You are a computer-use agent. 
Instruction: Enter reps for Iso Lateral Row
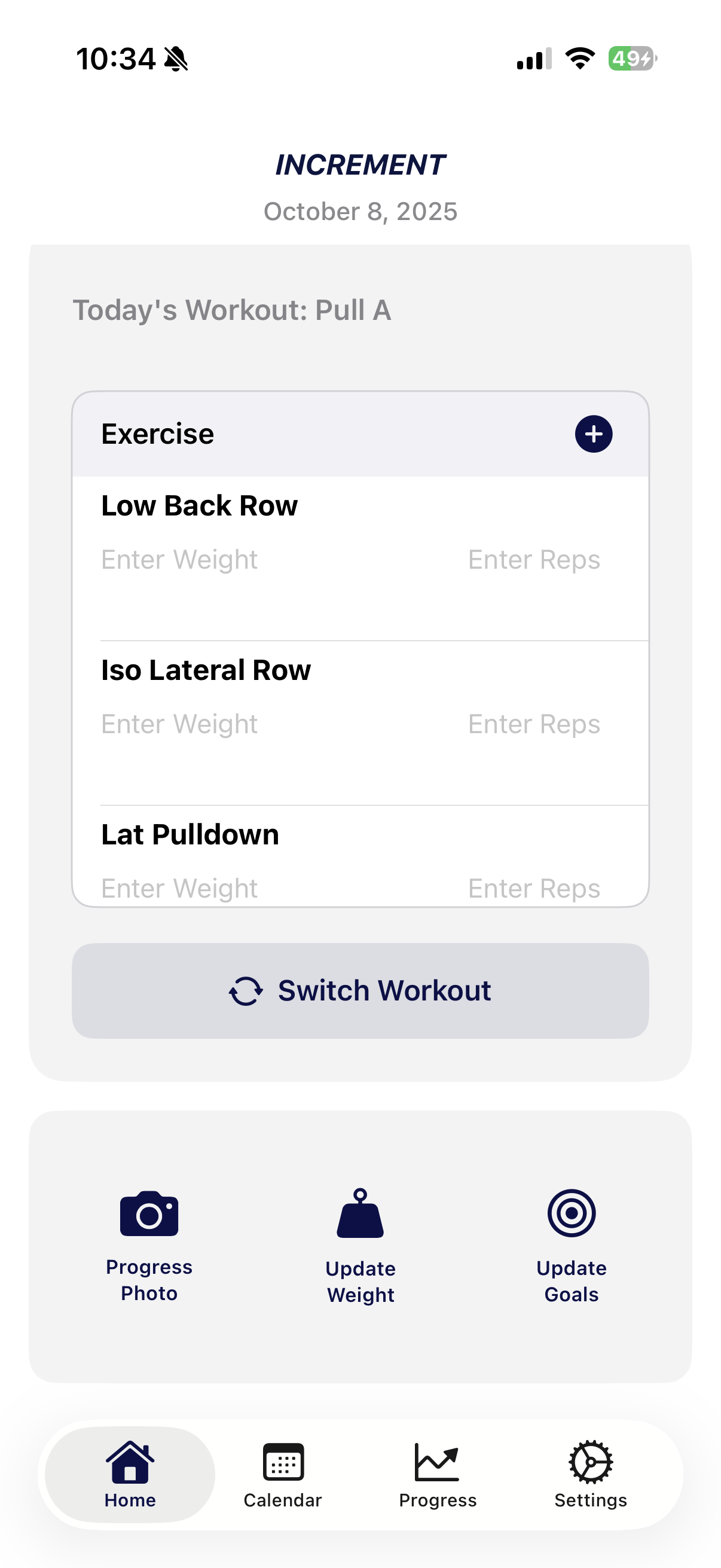point(534,724)
